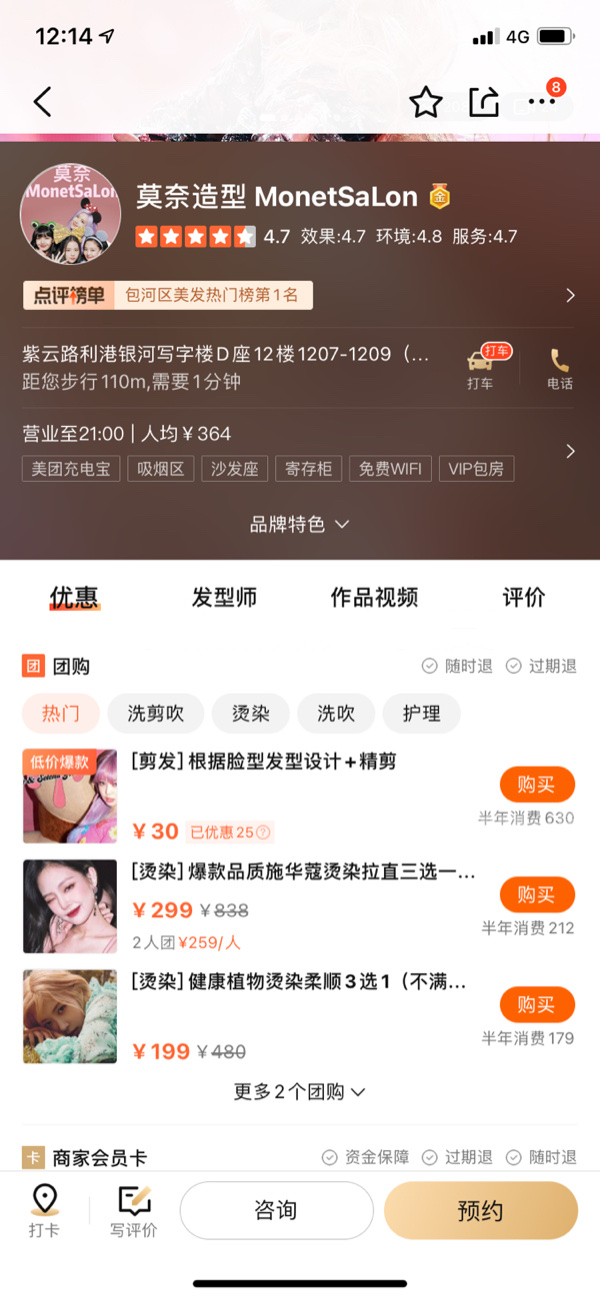The image size is (600, 1300).
Task: Select the 烫染 filter chip
Action: 251,714
